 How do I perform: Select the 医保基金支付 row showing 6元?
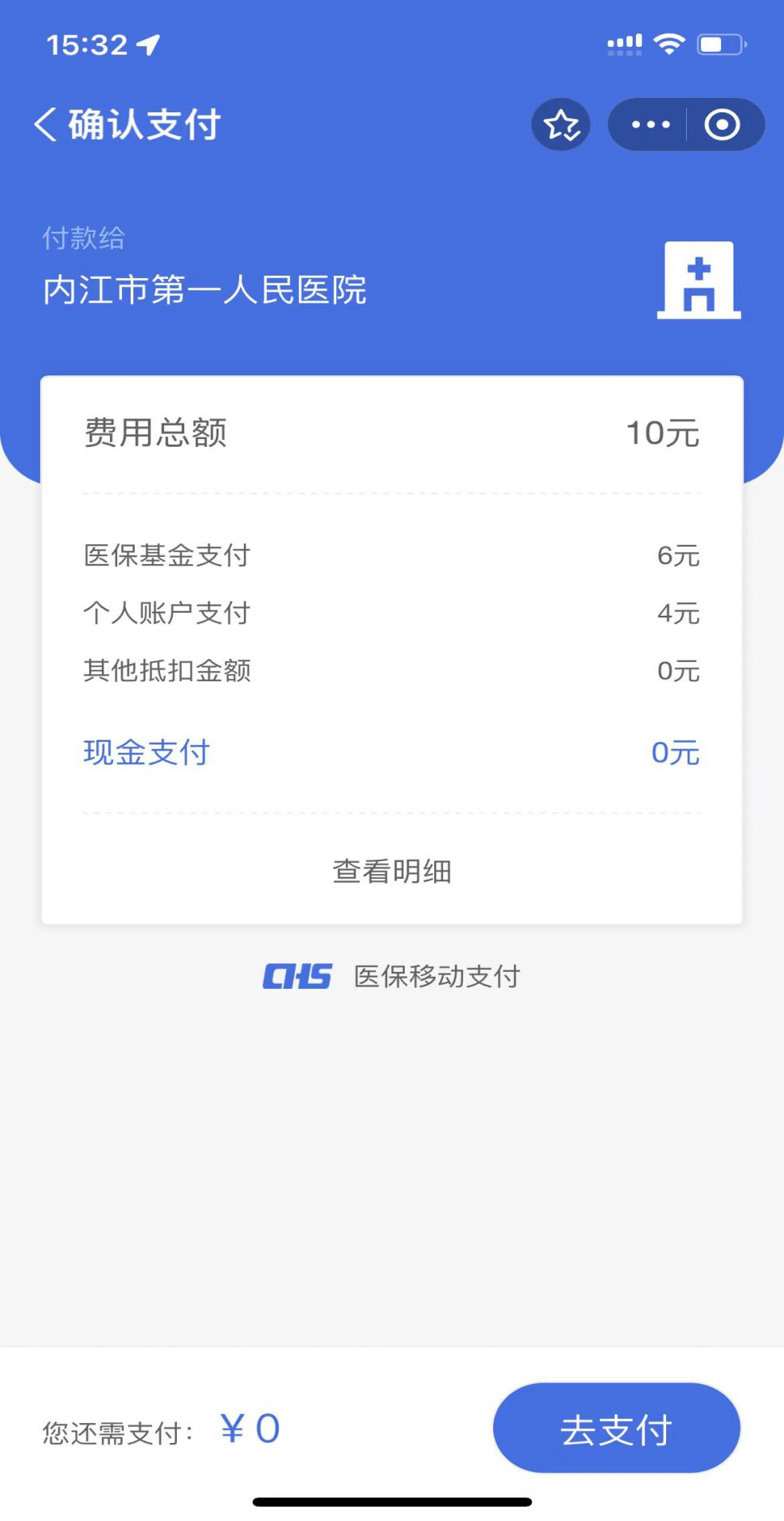tap(391, 556)
